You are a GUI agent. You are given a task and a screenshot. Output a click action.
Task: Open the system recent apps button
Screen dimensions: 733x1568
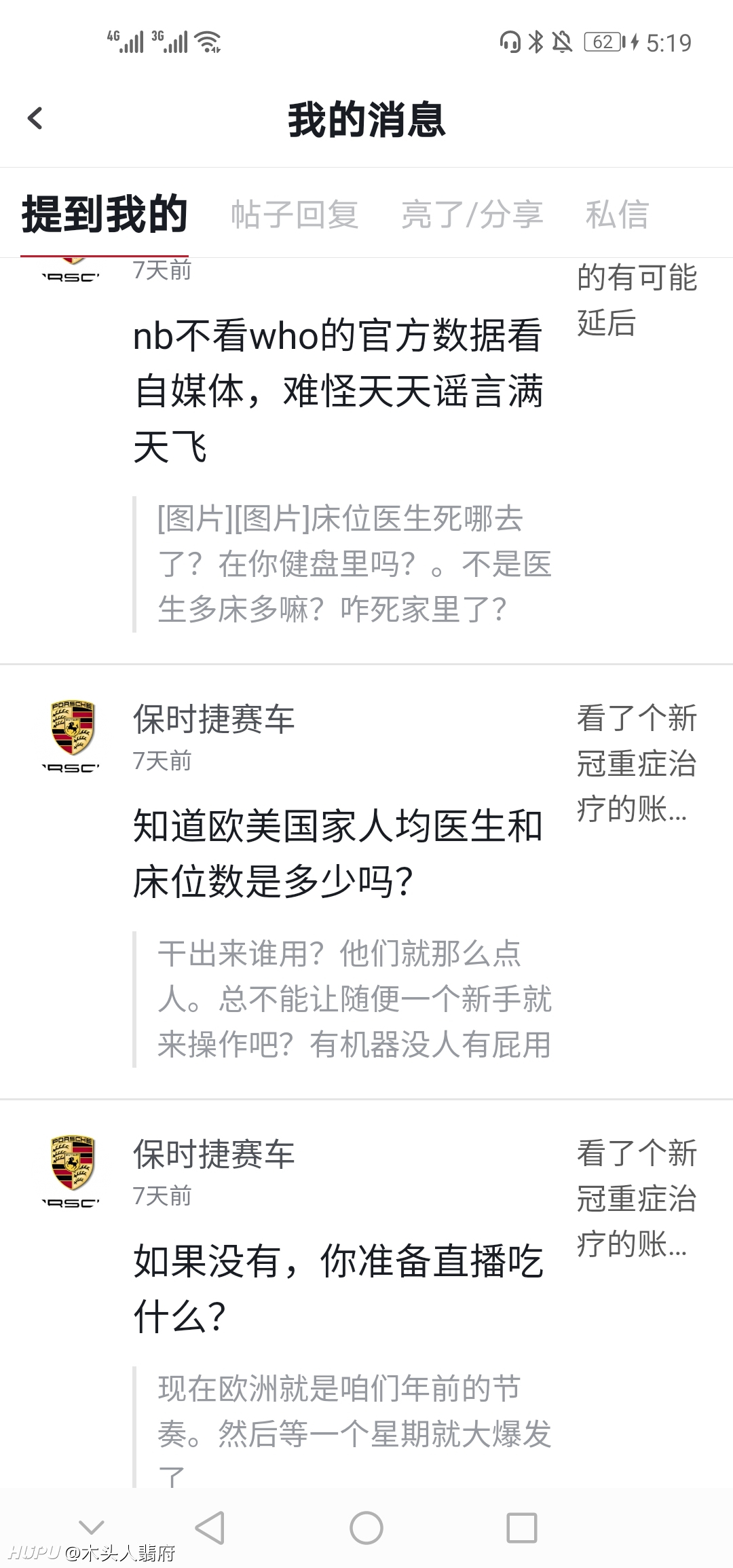pos(522,1528)
